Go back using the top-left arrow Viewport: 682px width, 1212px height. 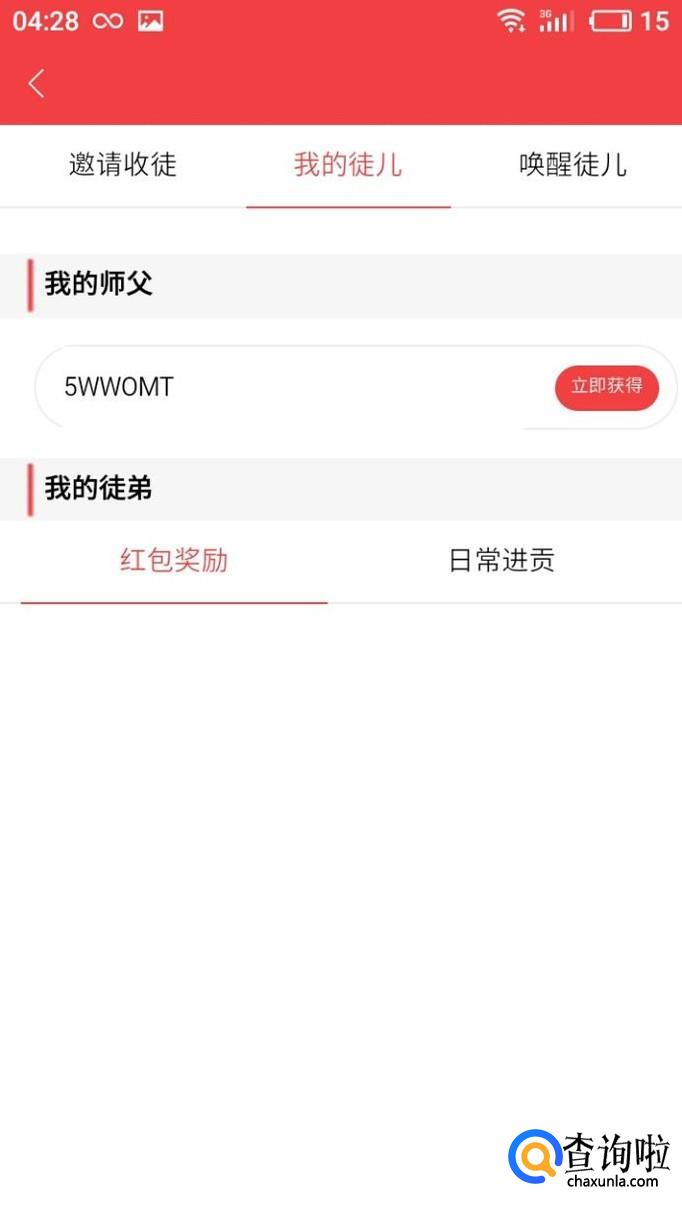pyautogui.click(x=37, y=84)
